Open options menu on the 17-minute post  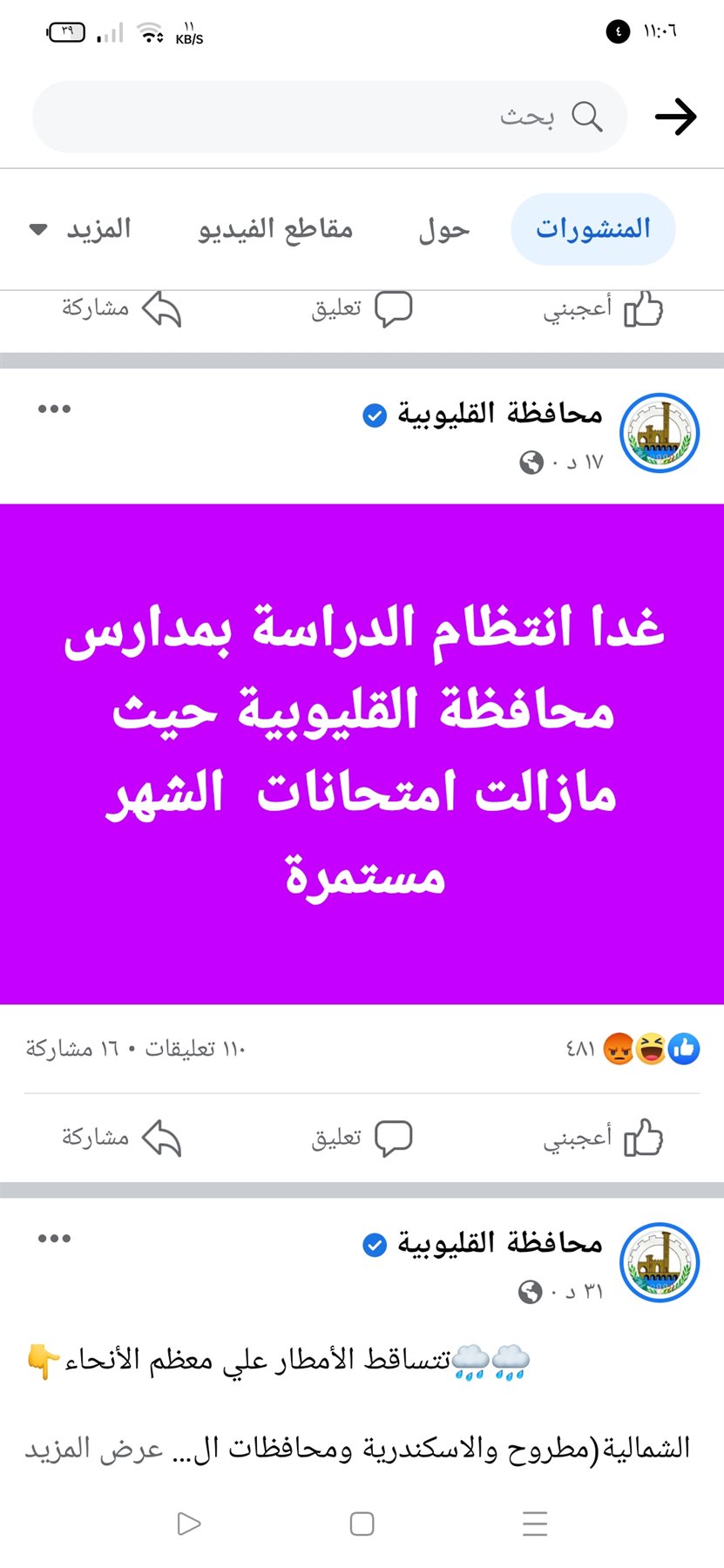54,409
